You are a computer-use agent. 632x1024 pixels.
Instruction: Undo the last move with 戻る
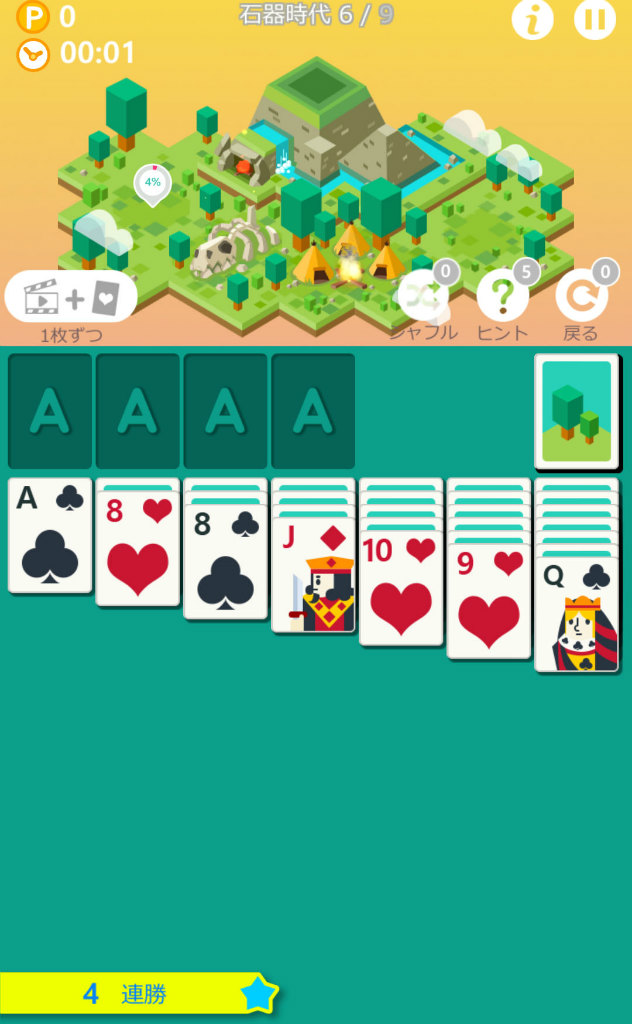581,296
